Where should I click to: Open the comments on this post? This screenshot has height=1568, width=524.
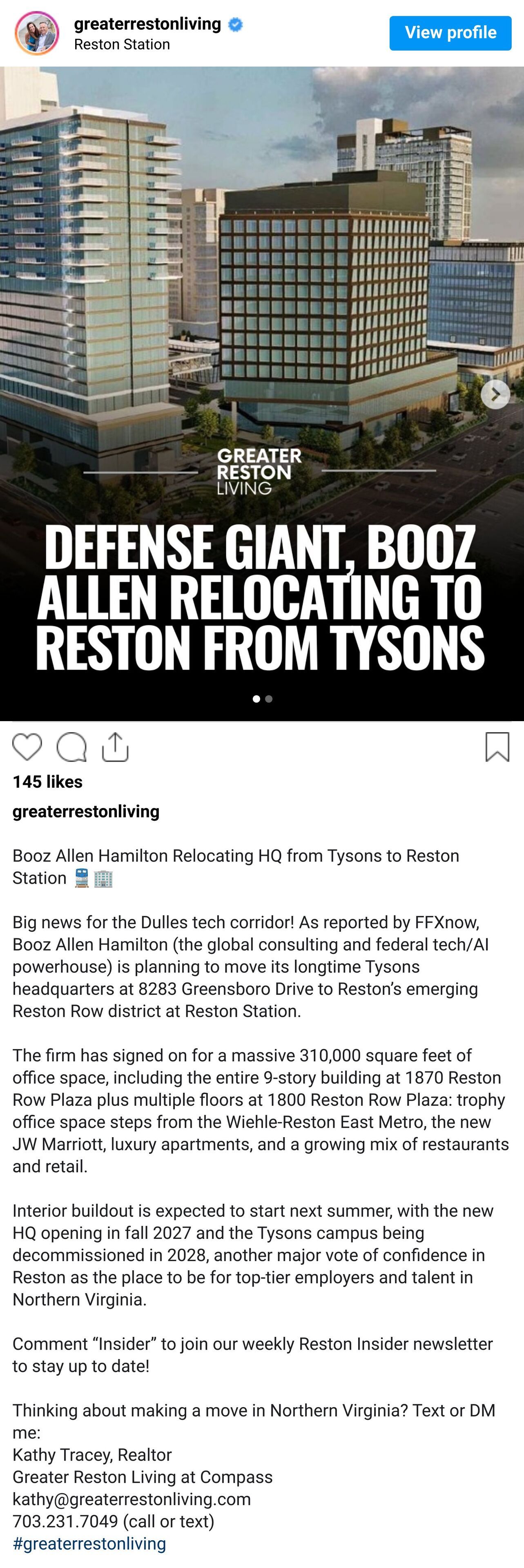pos(71,747)
